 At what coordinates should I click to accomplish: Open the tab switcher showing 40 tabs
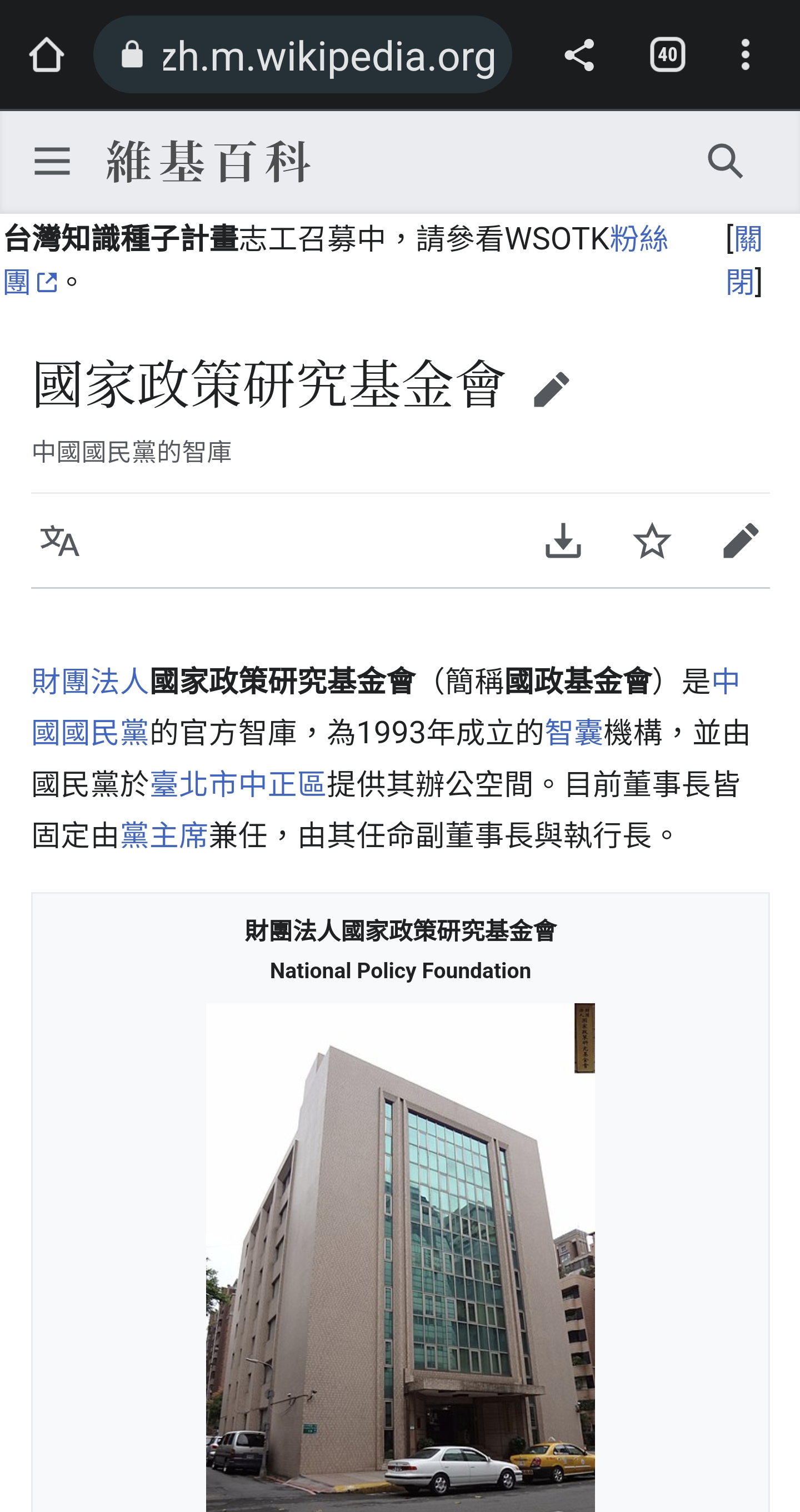pyautogui.click(x=667, y=54)
